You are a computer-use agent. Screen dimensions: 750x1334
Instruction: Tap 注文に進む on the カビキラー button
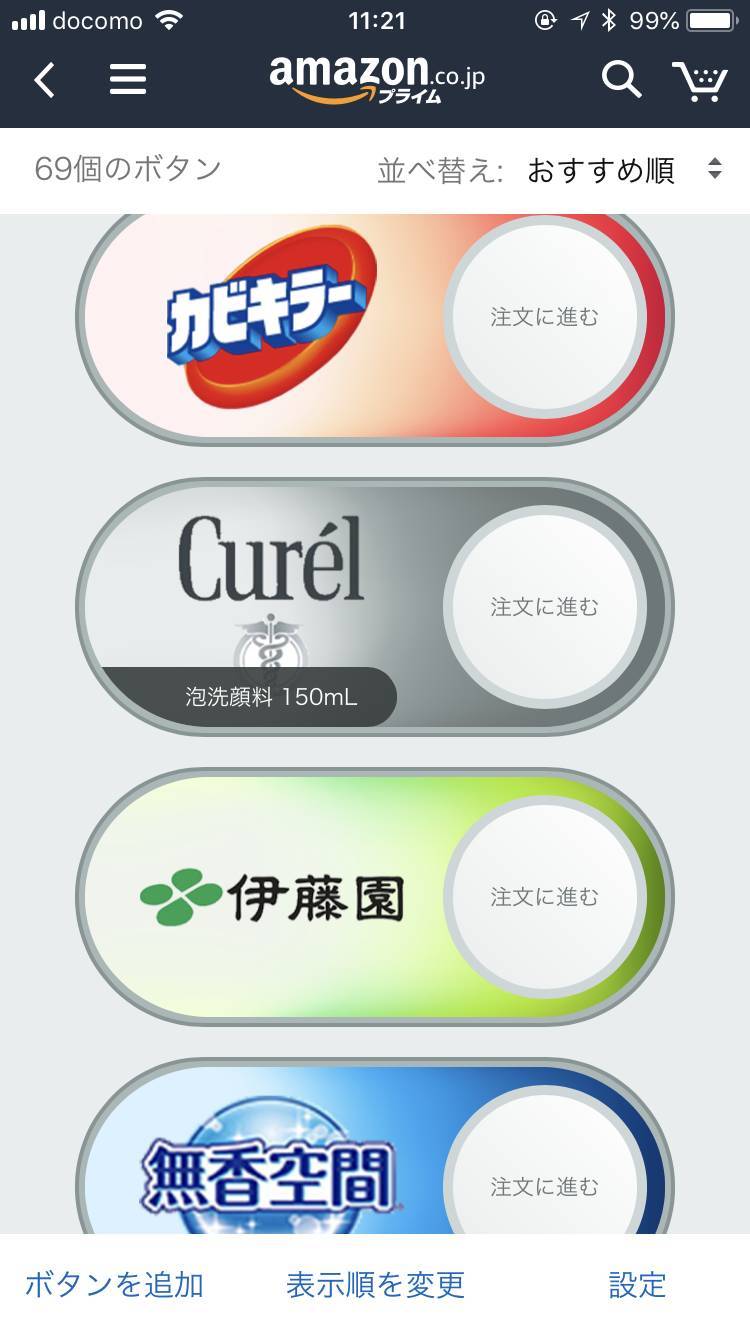point(544,317)
